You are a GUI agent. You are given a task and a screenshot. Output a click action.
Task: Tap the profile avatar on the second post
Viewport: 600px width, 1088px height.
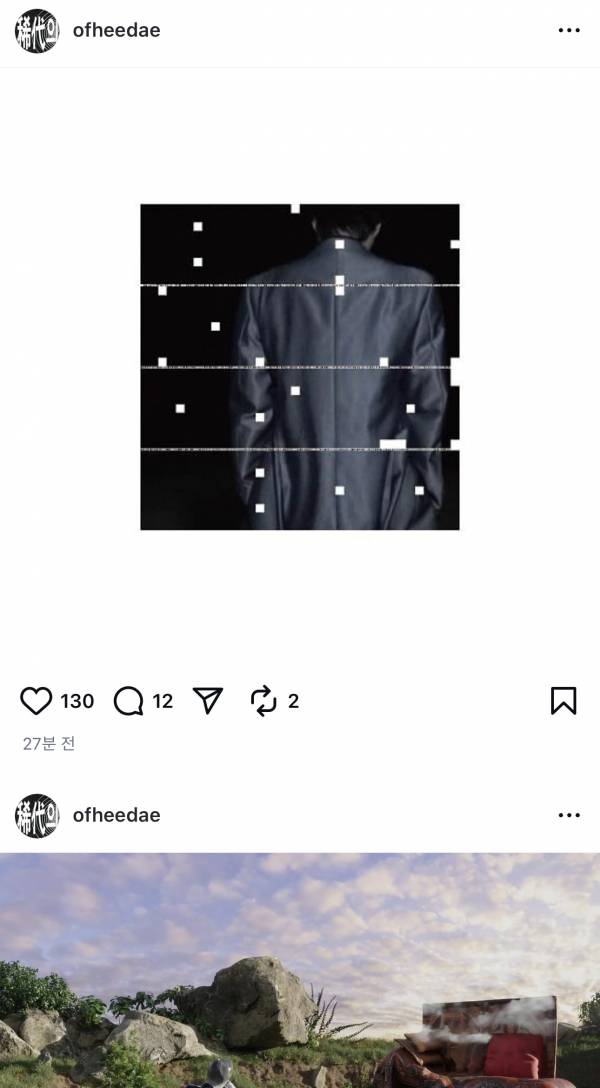37,815
